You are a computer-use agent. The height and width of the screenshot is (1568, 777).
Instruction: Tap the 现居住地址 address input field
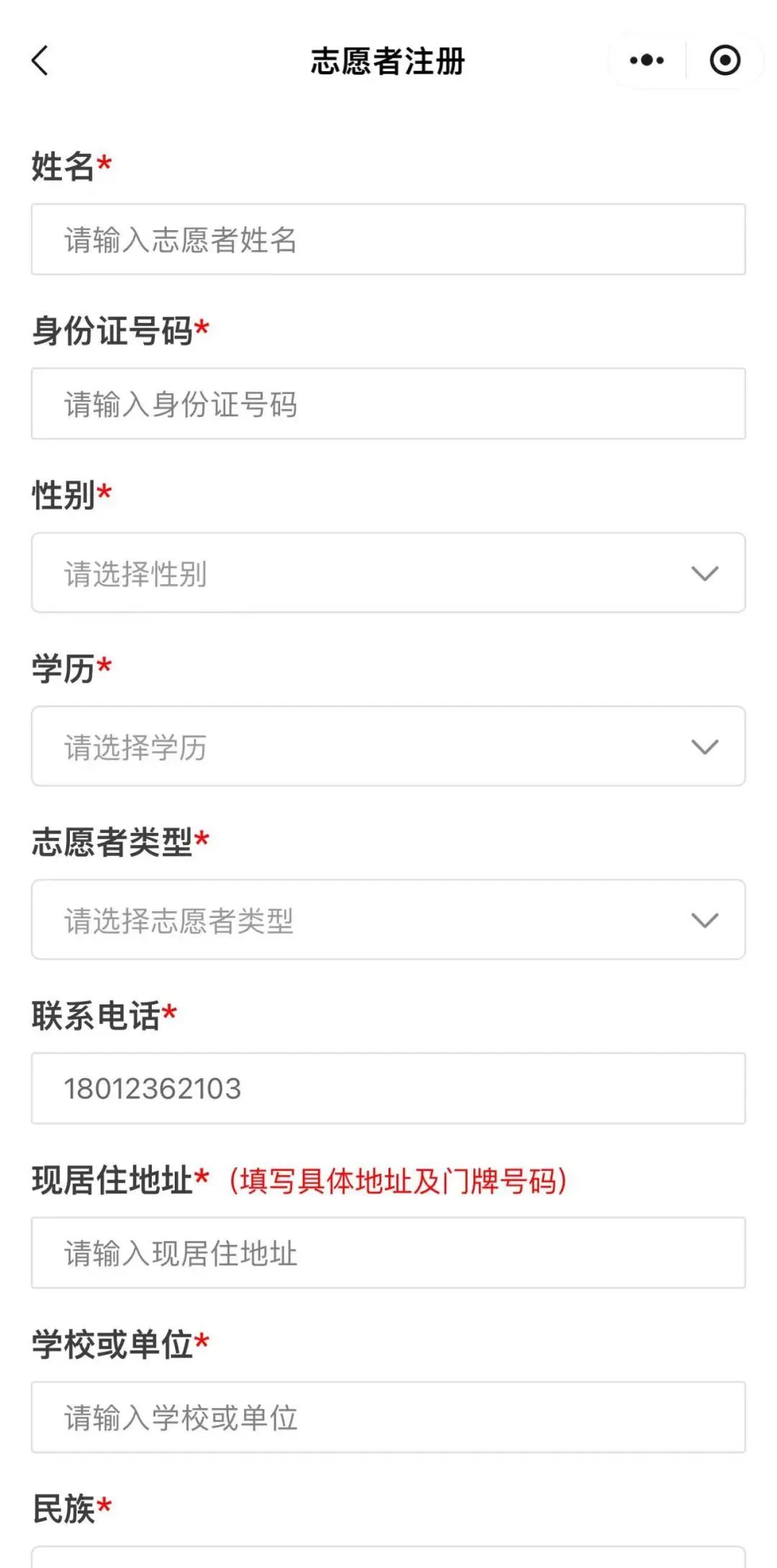(x=388, y=1253)
